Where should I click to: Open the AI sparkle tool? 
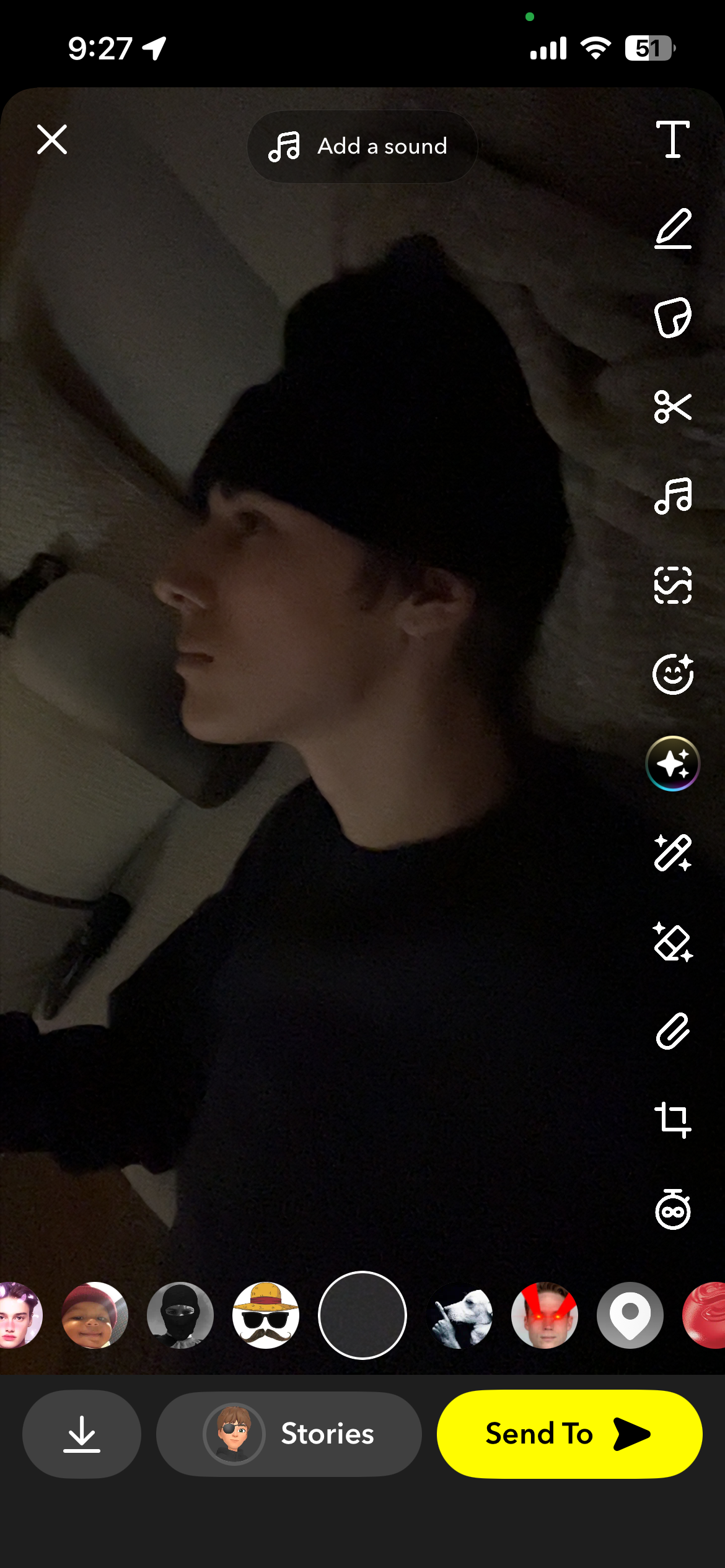pyautogui.click(x=672, y=764)
